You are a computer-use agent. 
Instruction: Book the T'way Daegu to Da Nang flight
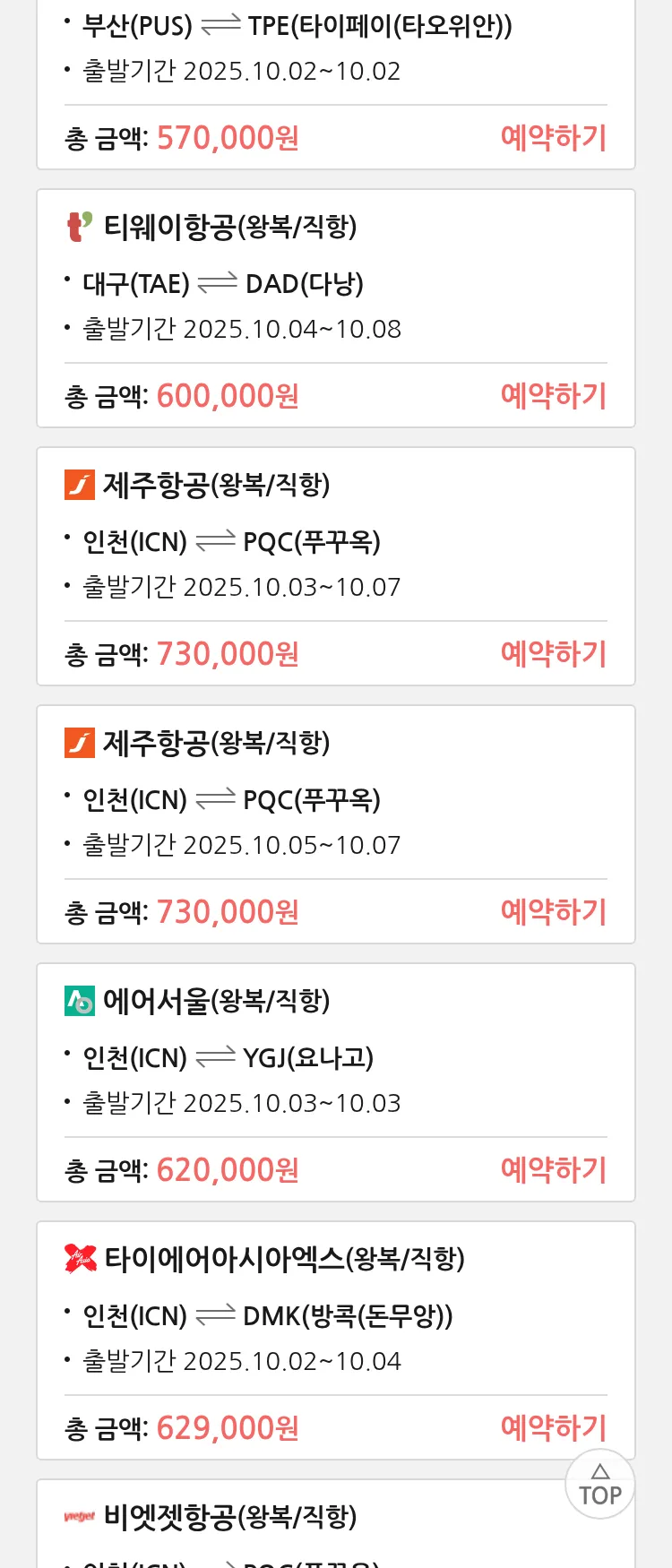(553, 396)
